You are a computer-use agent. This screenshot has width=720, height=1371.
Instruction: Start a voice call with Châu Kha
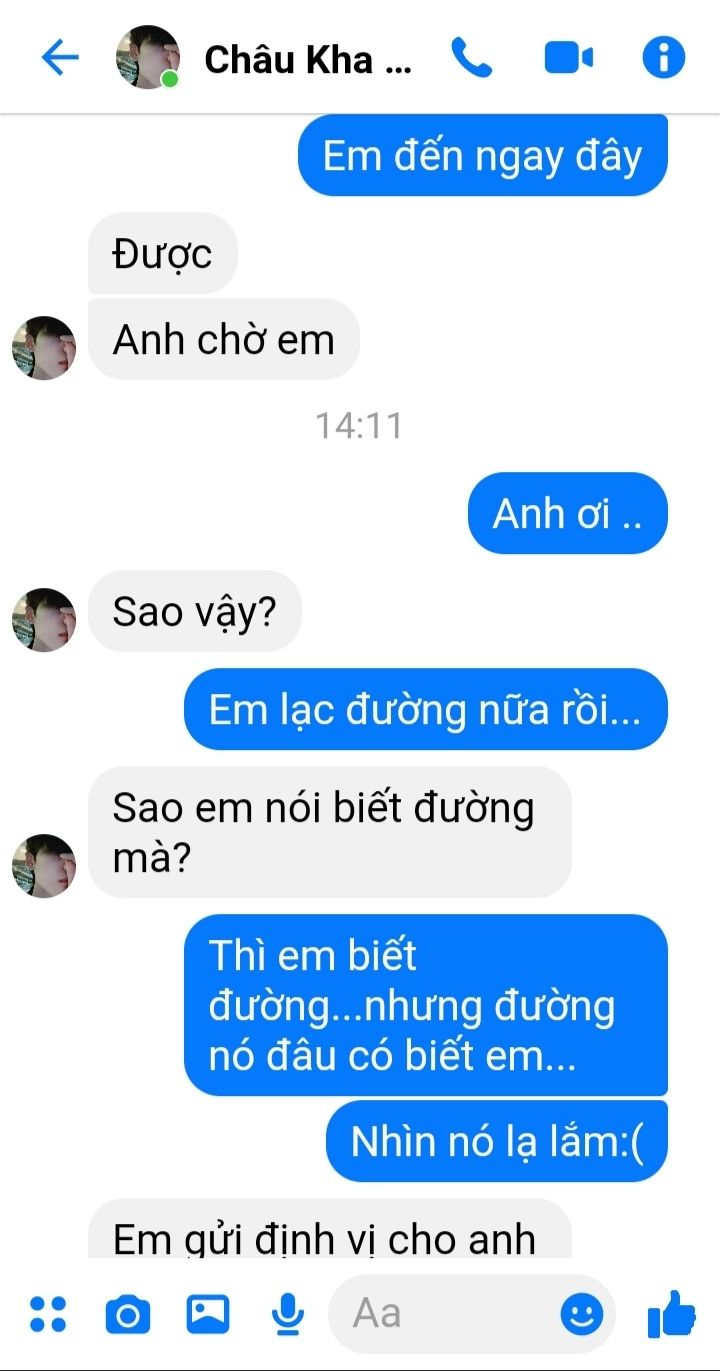(x=471, y=58)
